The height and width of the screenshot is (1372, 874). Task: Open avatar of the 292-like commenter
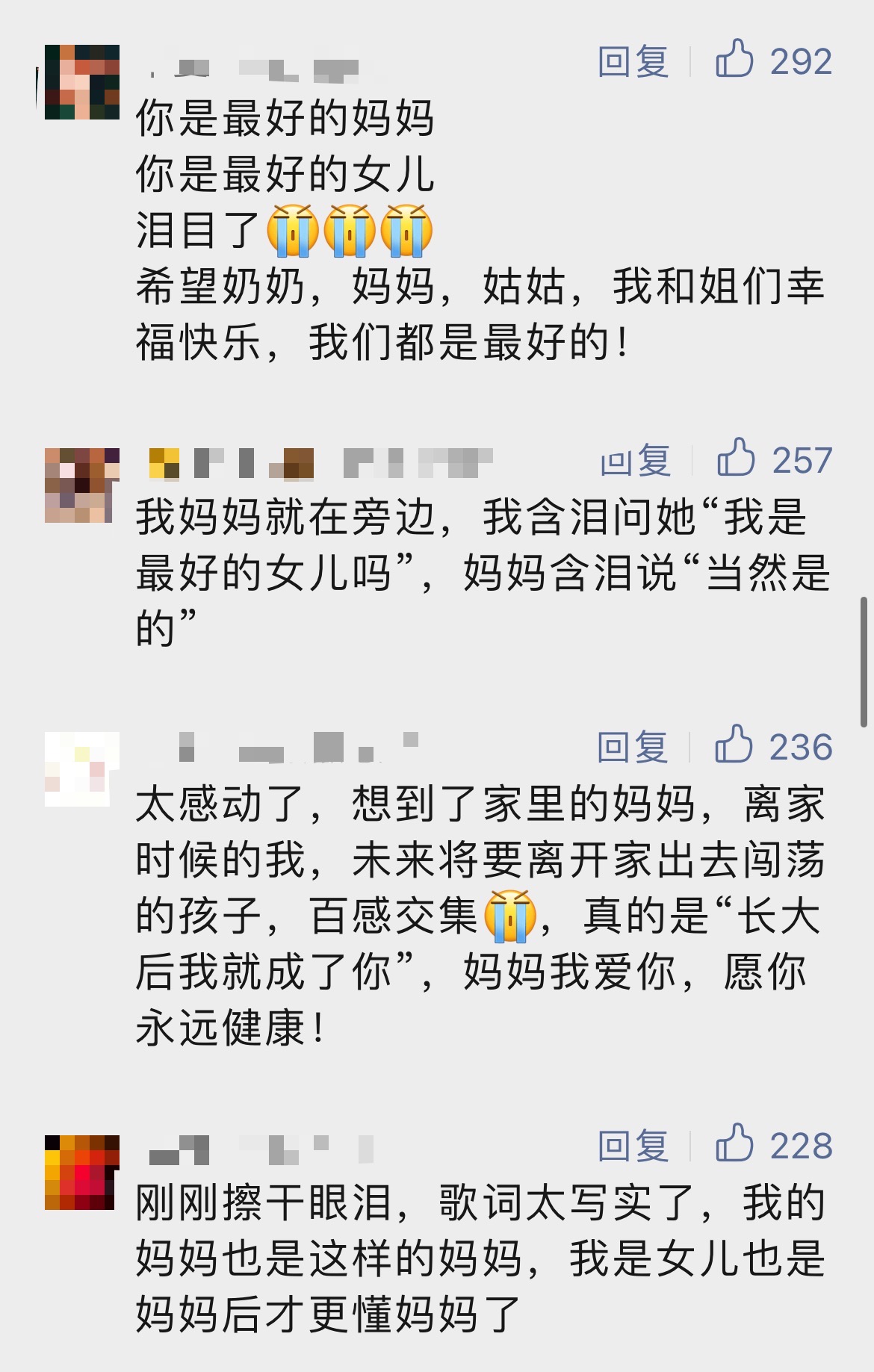81,82
